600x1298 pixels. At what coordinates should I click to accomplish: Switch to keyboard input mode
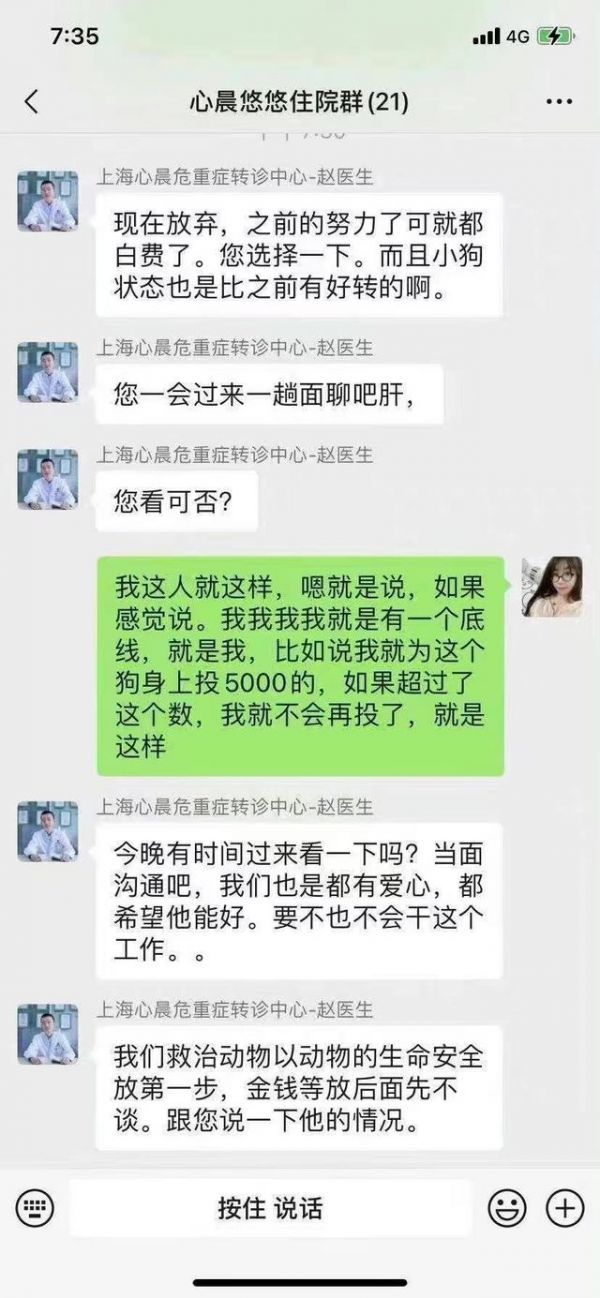tap(34, 1207)
